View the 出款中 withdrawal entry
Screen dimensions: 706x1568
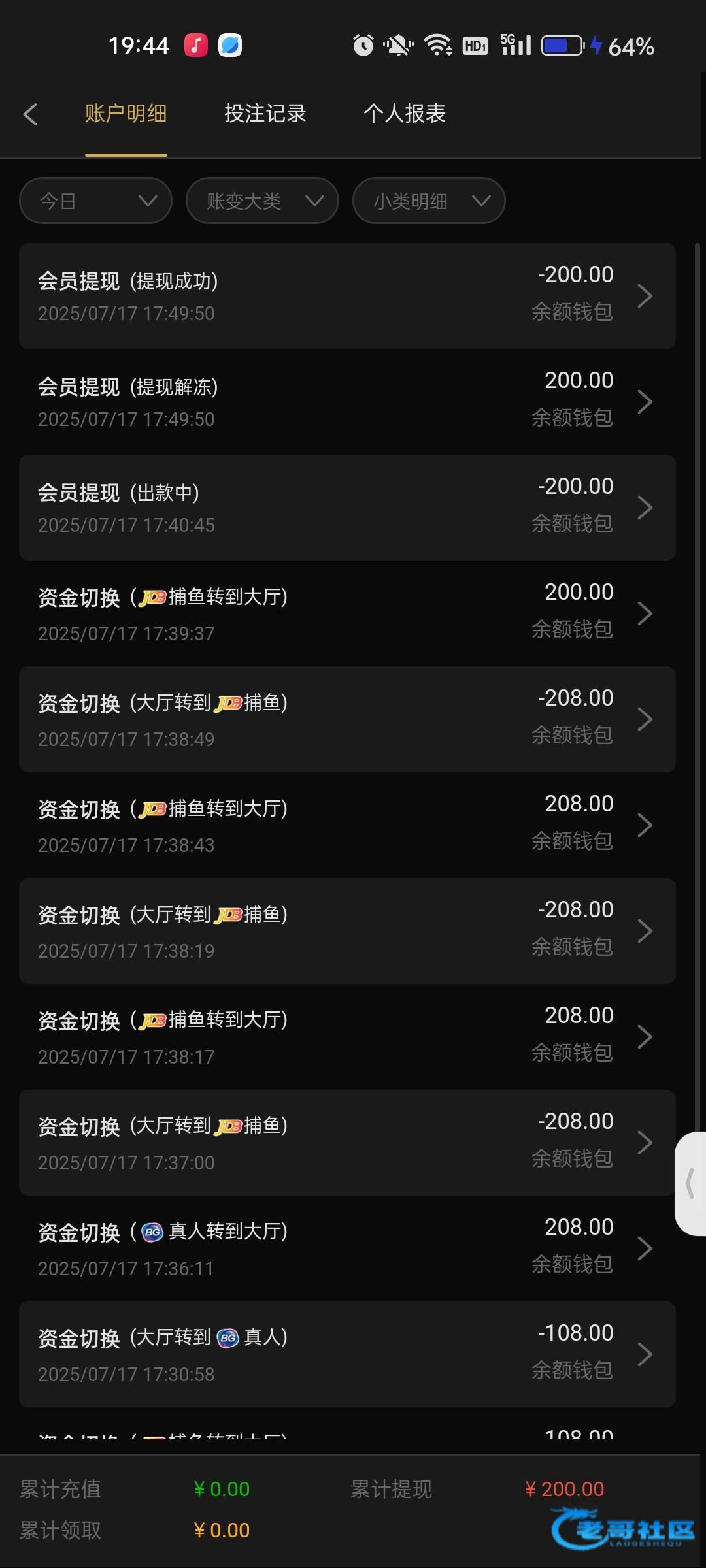346,508
